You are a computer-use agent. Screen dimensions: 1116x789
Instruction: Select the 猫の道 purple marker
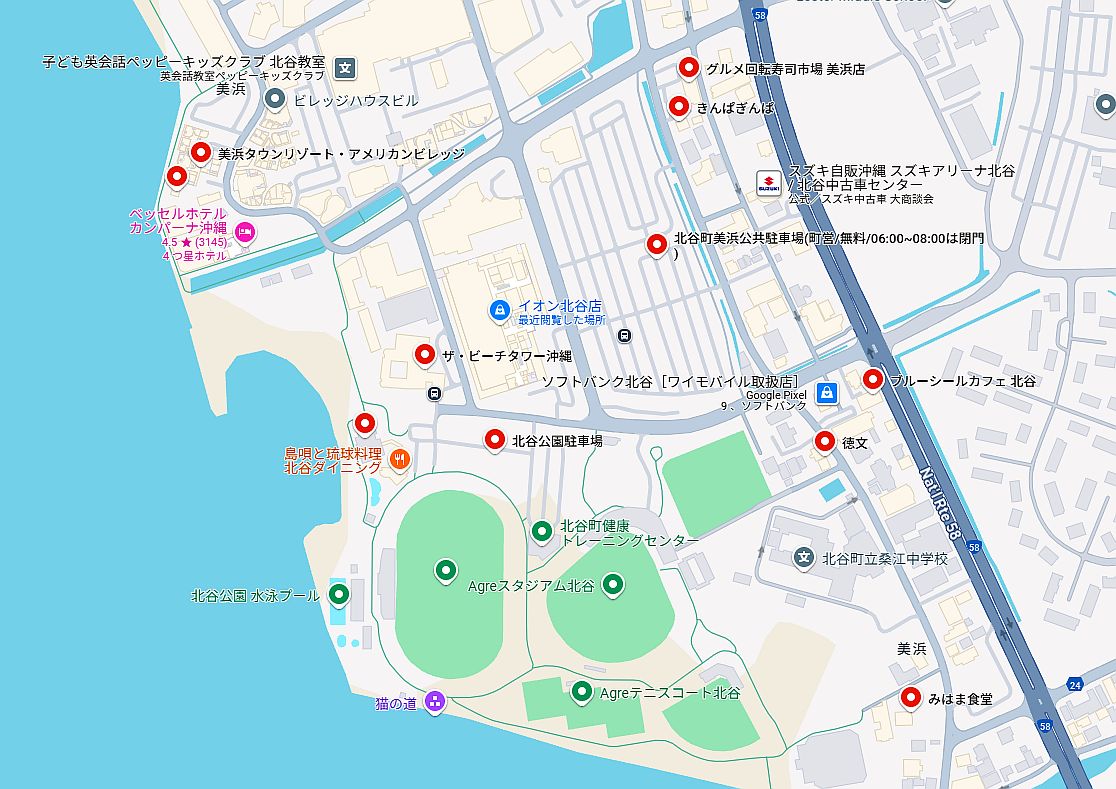434,702
